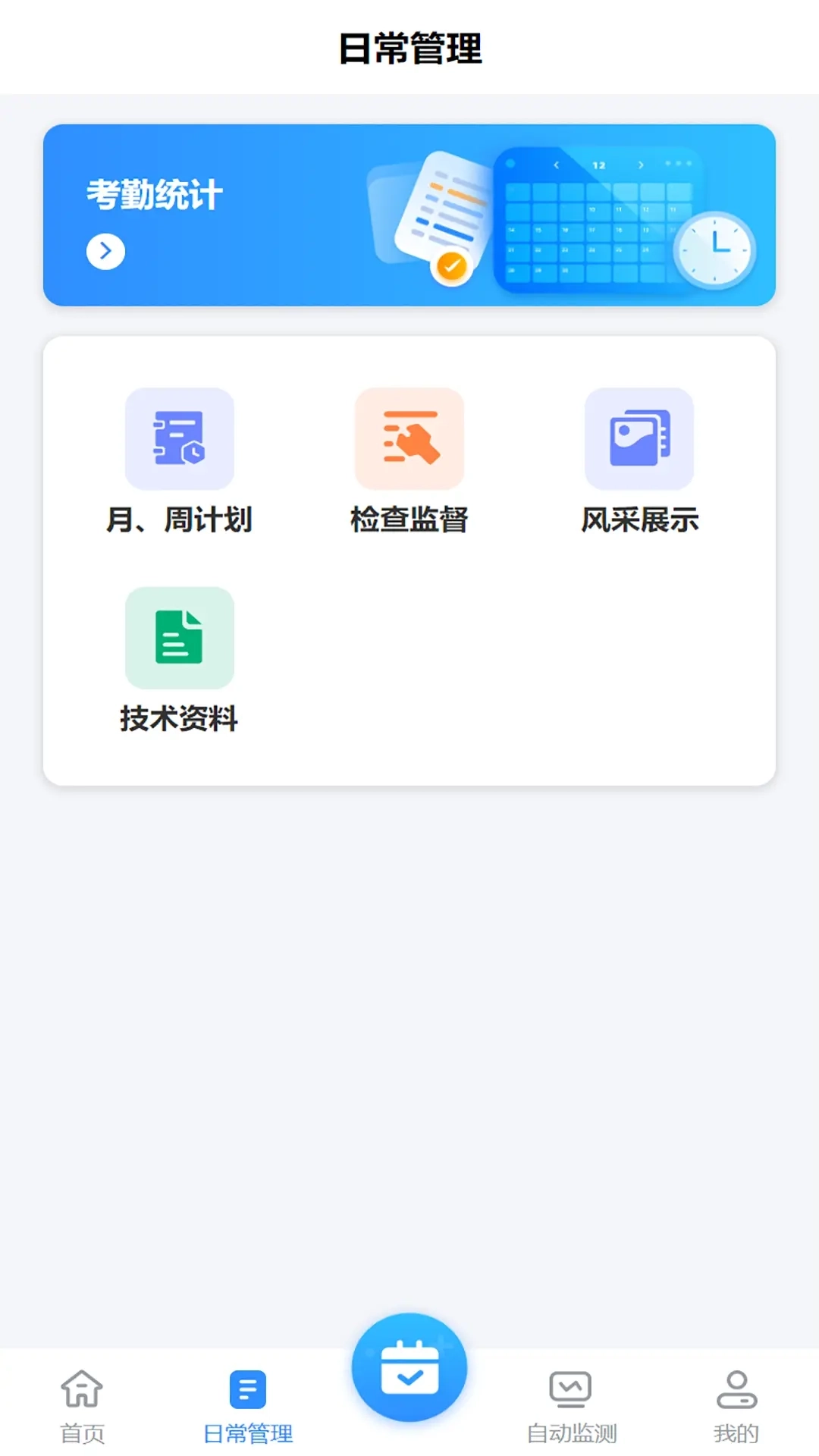The image size is (819, 1456).
Task: Expand the 考勤统计 arrow chevron
Action: (x=105, y=251)
